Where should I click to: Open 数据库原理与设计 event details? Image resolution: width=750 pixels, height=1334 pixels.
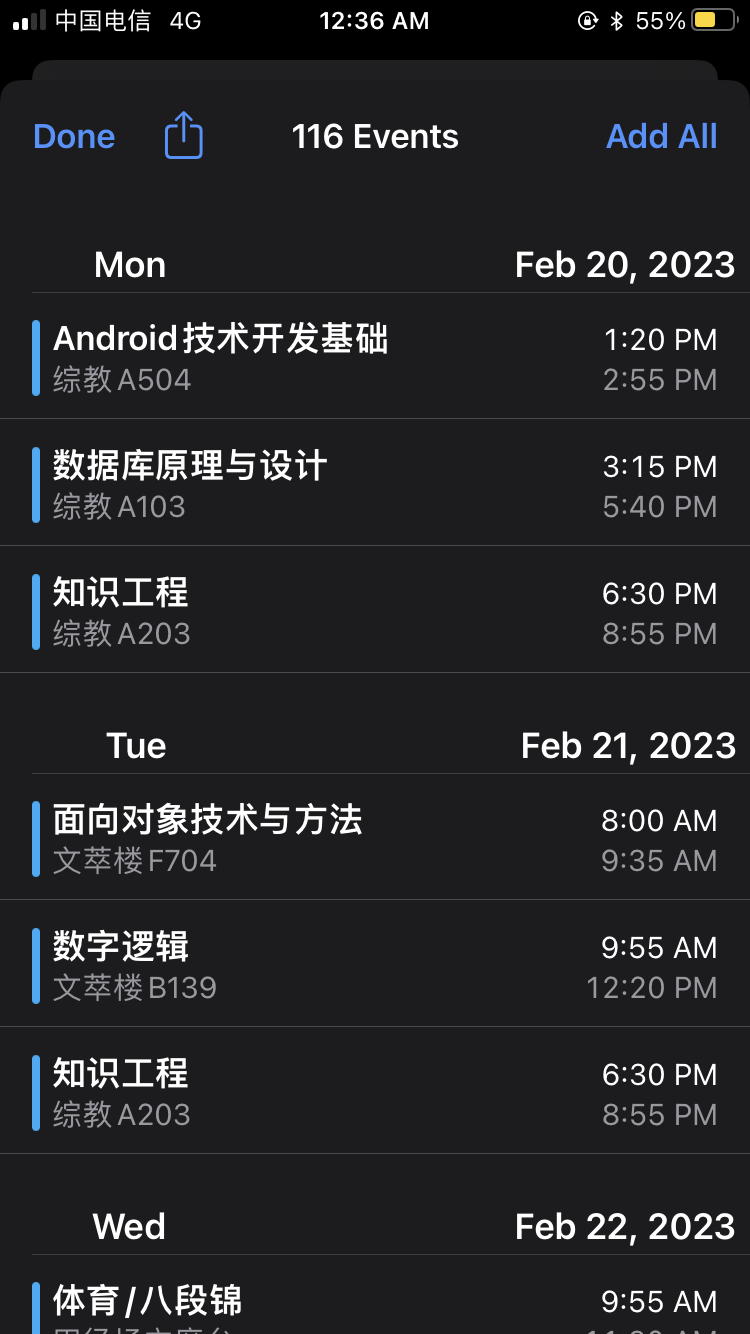pyautogui.click(x=375, y=485)
